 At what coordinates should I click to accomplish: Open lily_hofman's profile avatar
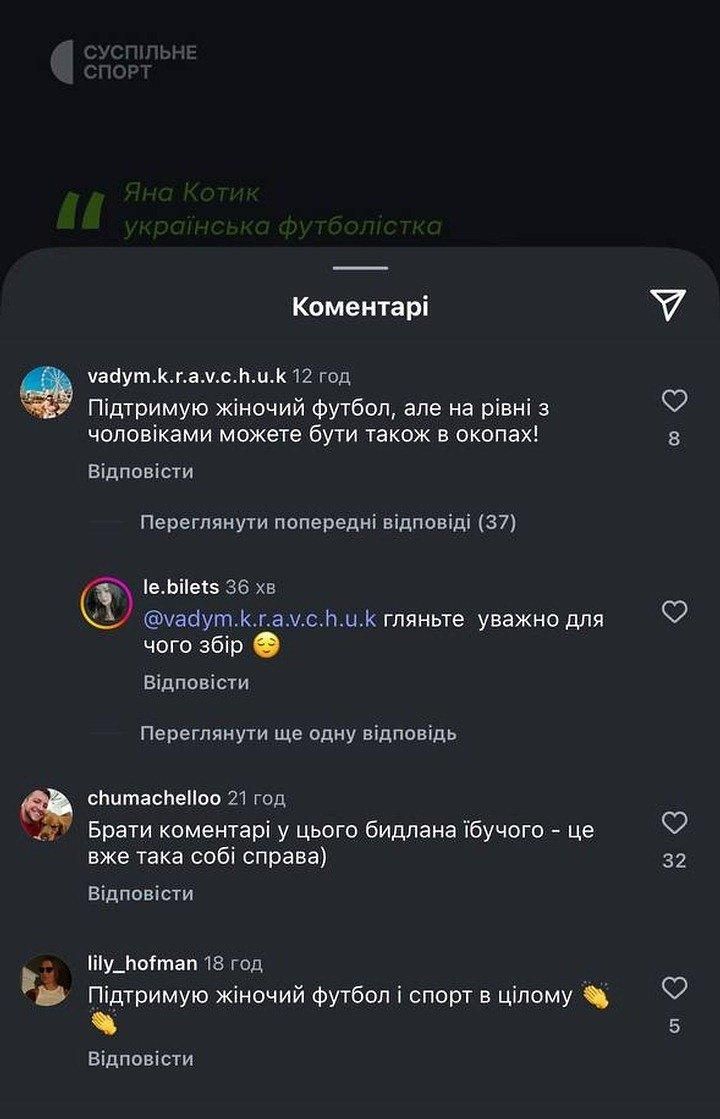46,979
